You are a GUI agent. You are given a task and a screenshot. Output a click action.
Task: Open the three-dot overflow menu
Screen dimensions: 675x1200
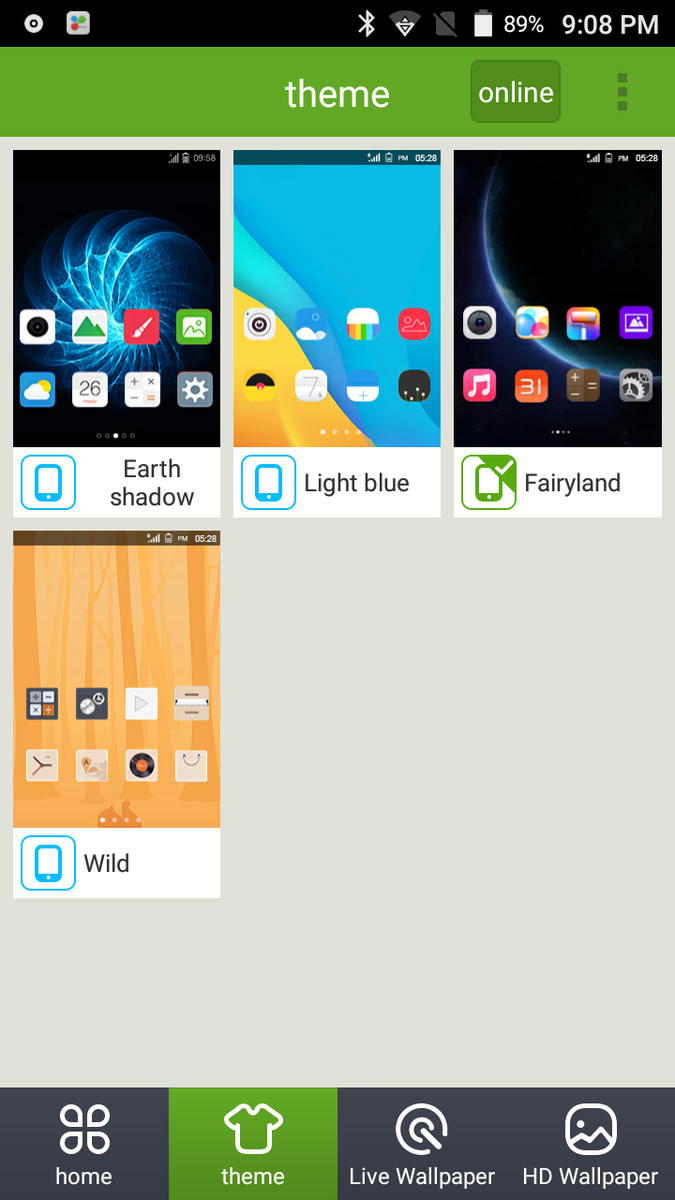coord(622,92)
